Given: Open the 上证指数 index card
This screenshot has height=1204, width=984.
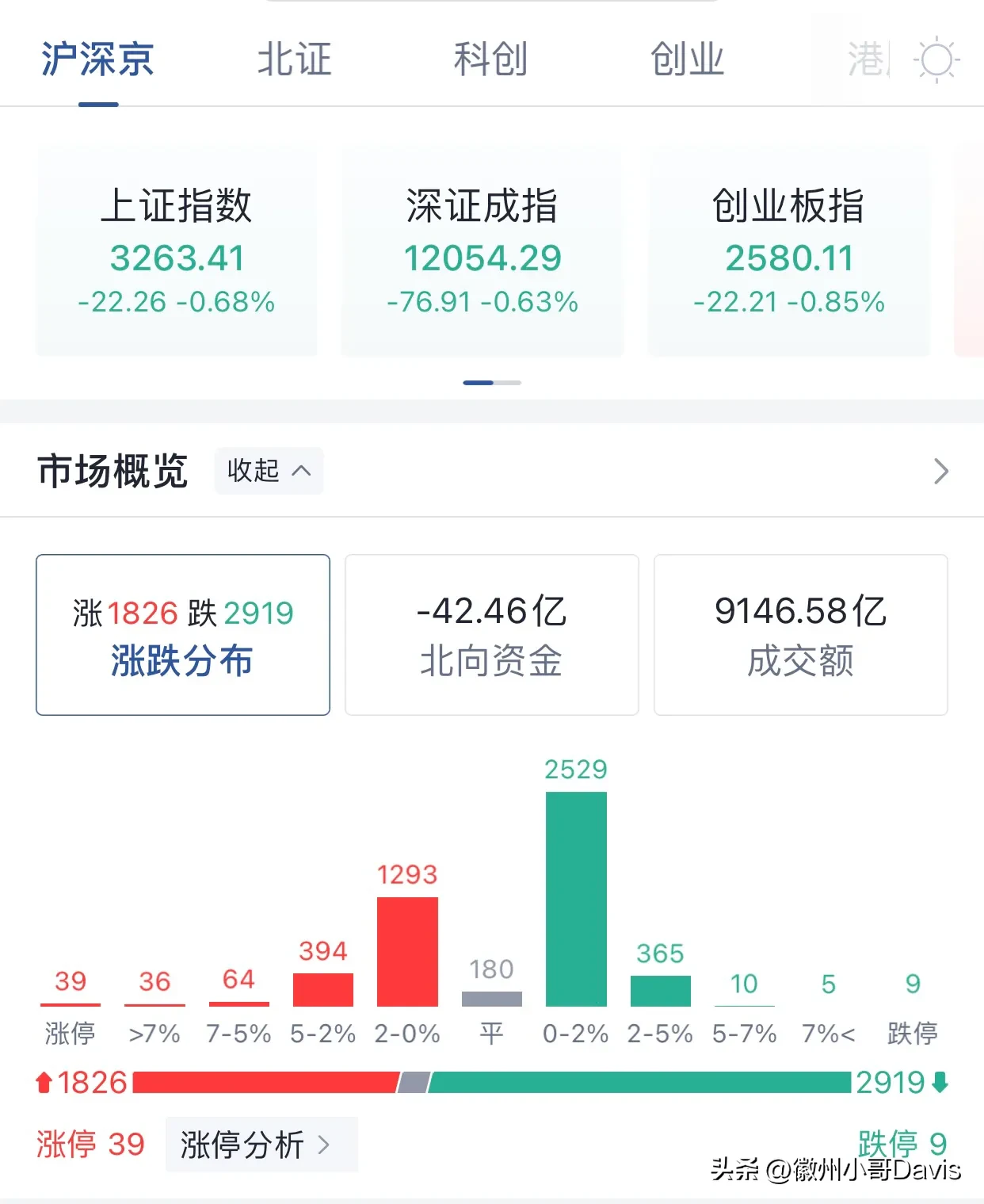Looking at the screenshot, I should [177, 251].
